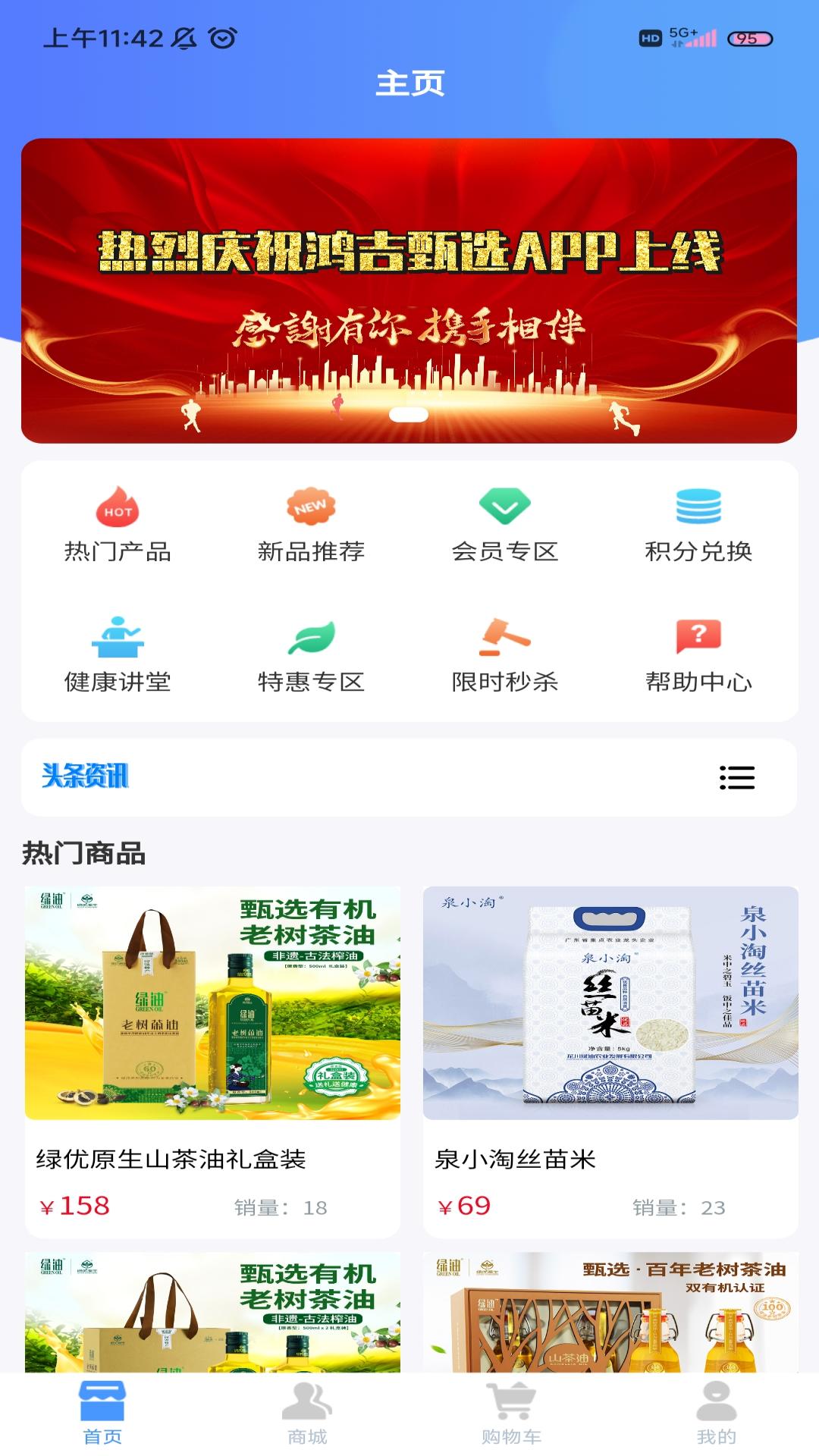Image resolution: width=819 pixels, height=1456 pixels.
Task: Switch to the 购物车 tab
Action: point(512,1414)
